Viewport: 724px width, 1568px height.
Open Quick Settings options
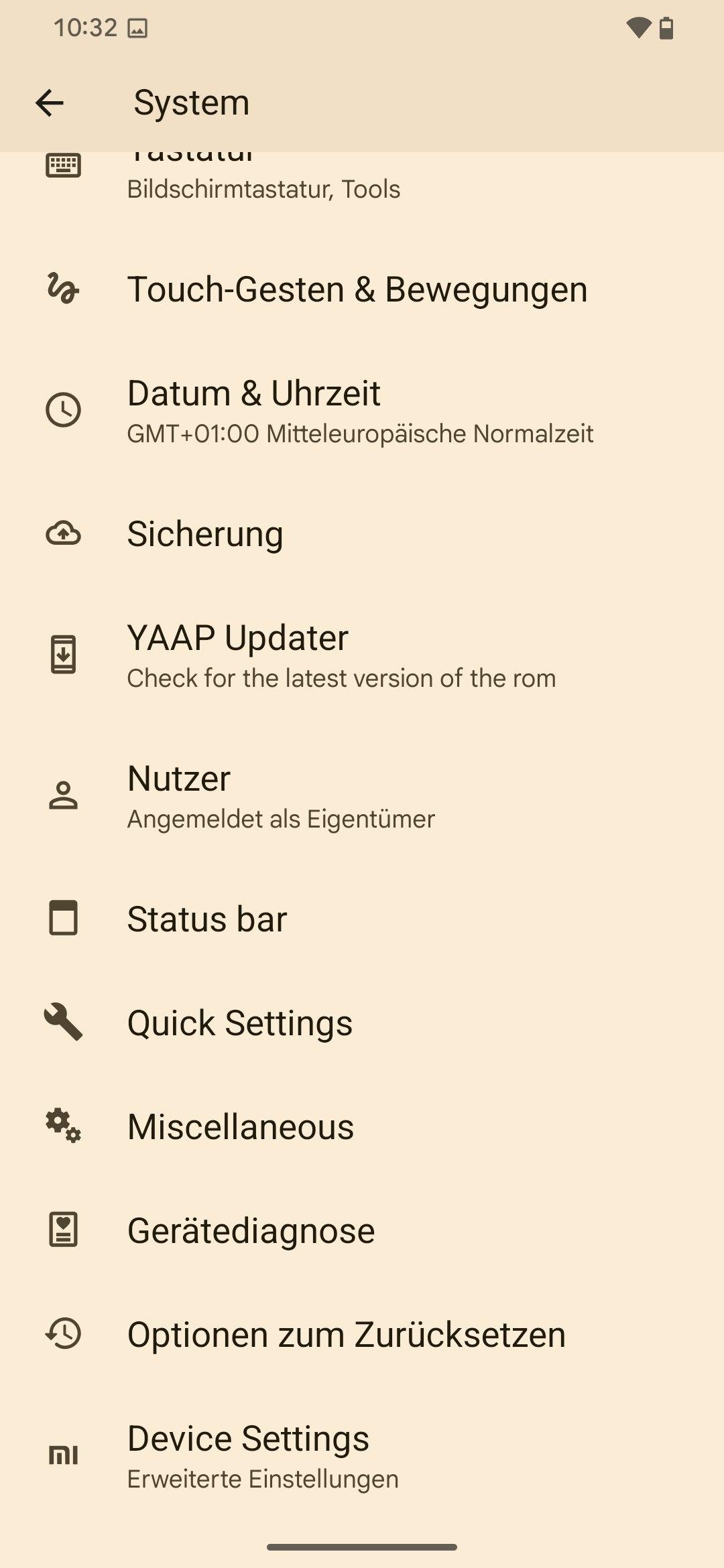tap(239, 1023)
